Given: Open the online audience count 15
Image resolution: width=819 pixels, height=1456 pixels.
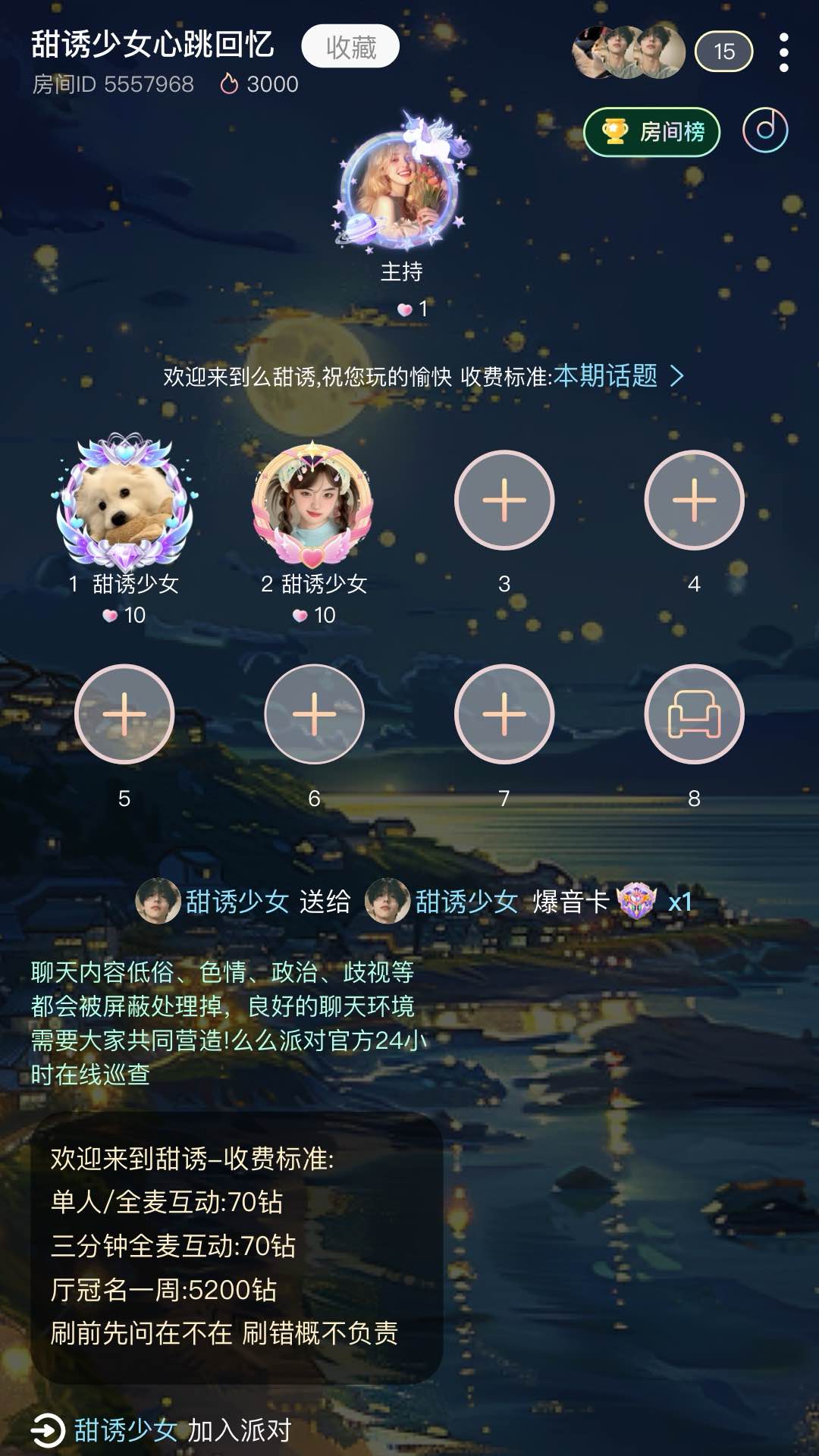Looking at the screenshot, I should click(723, 52).
